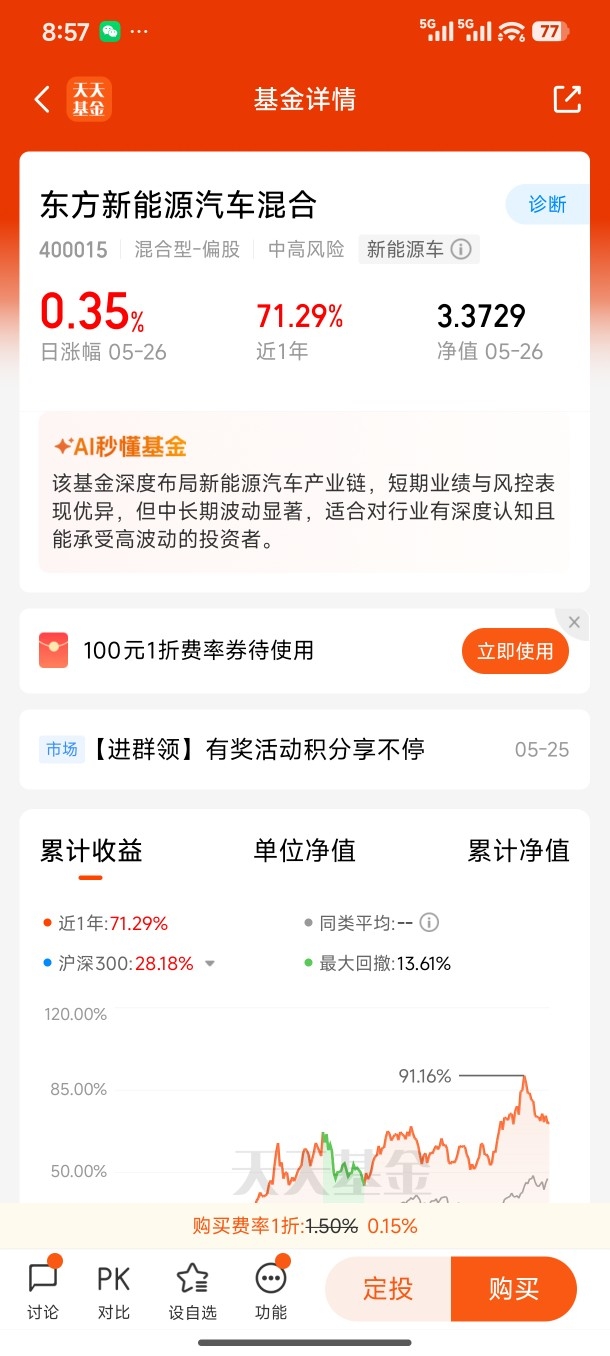Viewport: 610px width, 1356px height.
Task: Open PK 对比 fund comparison
Action: (114, 1290)
